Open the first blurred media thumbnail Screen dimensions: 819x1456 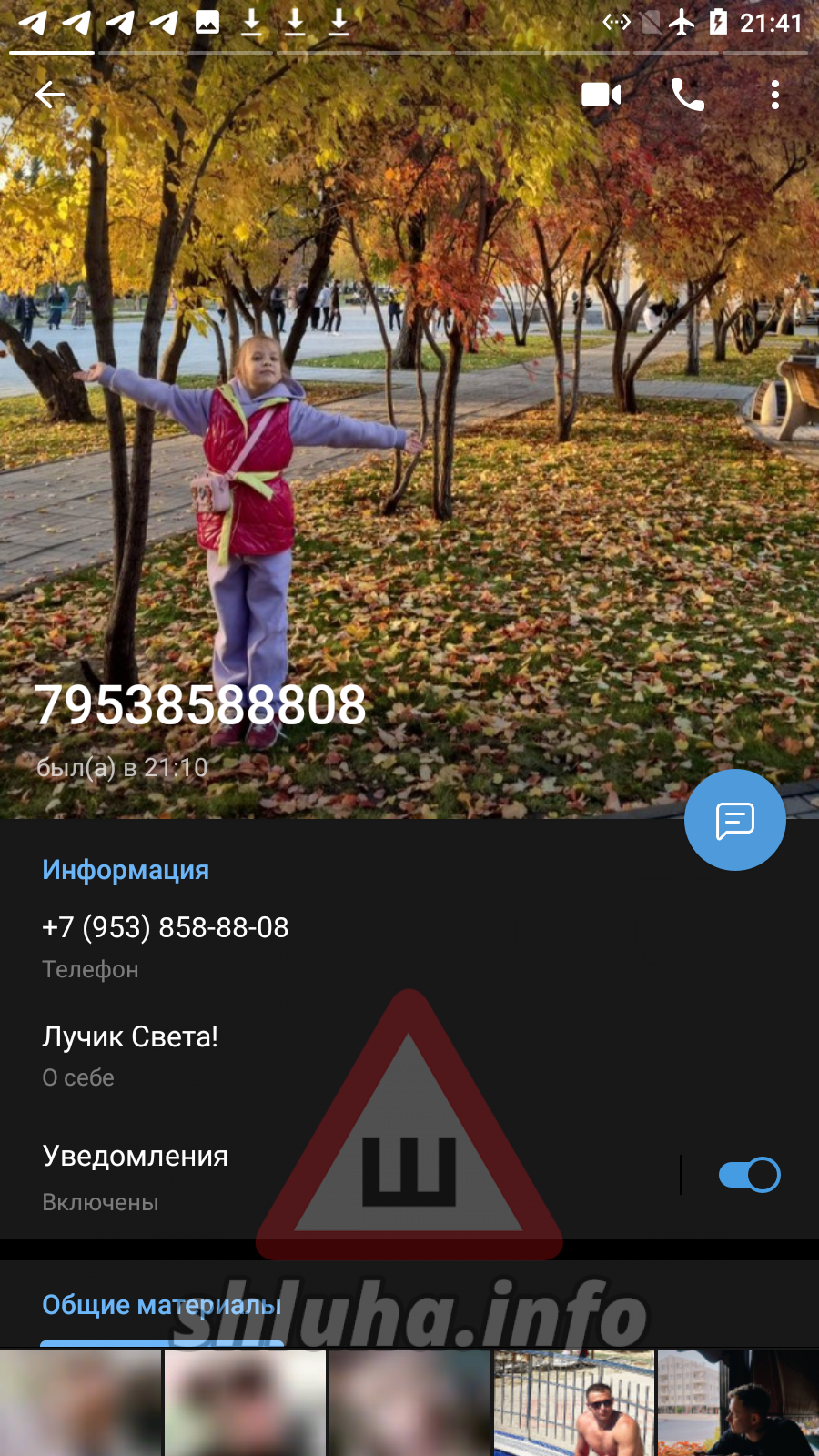(x=80, y=1403)
